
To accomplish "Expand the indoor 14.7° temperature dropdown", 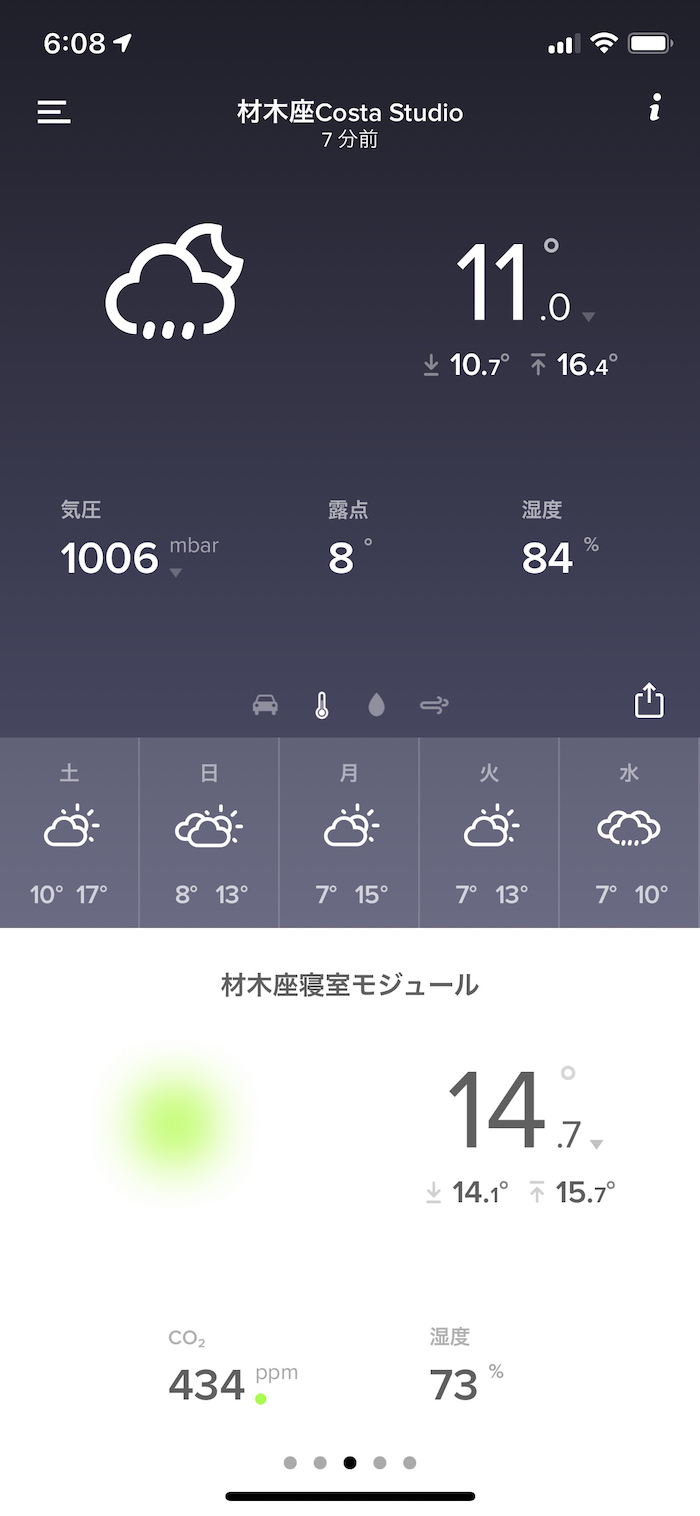I will (597, 1144).
